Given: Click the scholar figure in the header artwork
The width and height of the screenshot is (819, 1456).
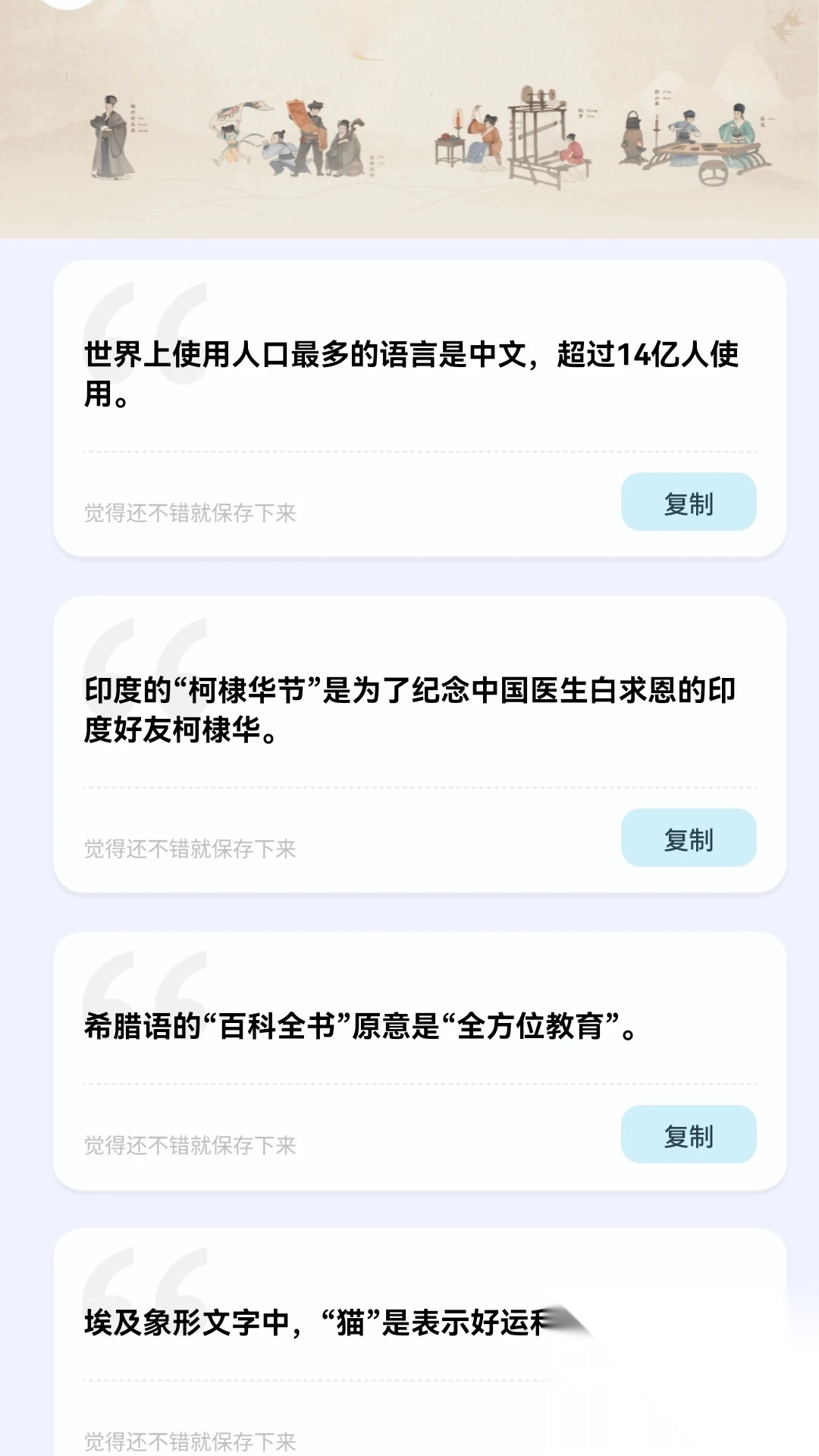Looking at the screenshot, I should [110, 136].
